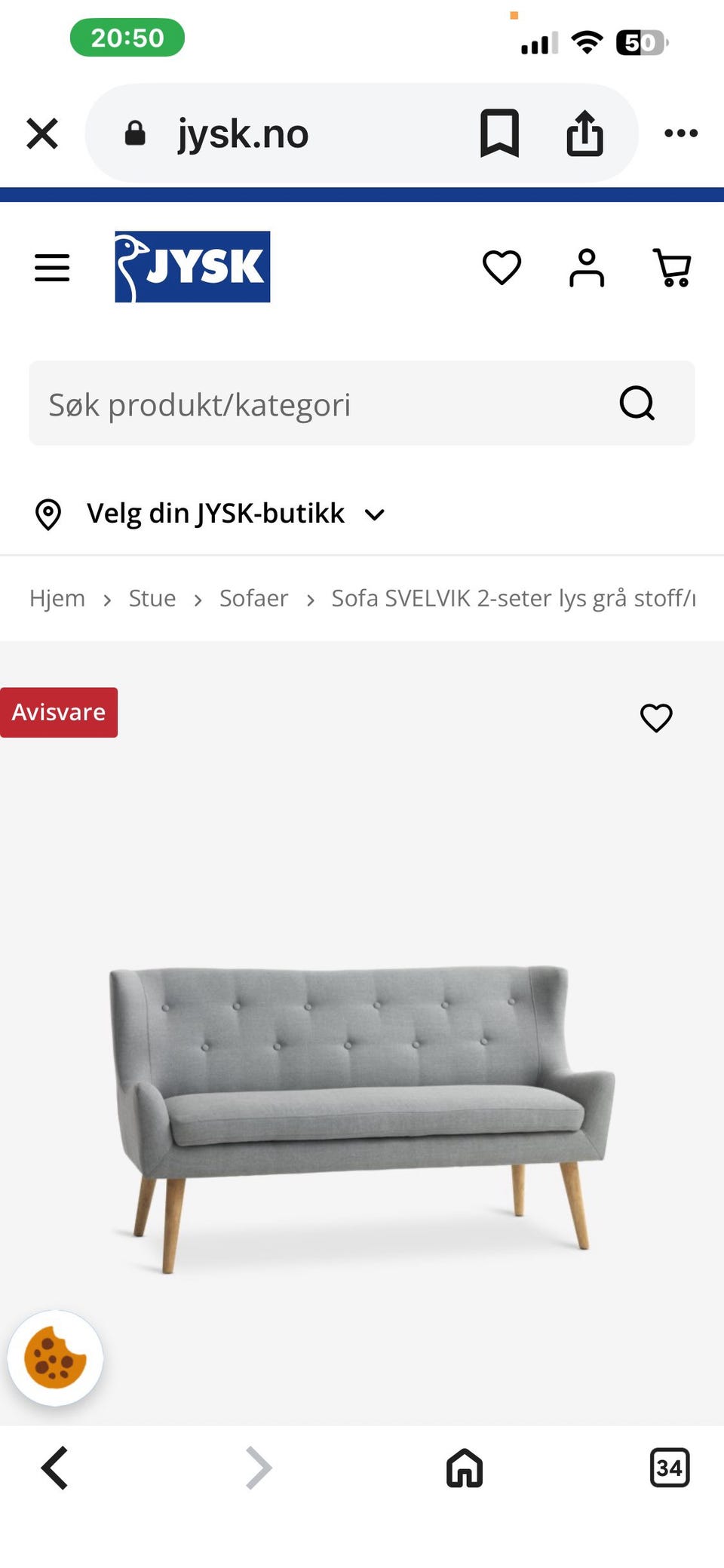Image resolution: width=724 pixels, height=1568 pixels.
Task: Open the tab switcher showing 34 tabs
Action: 668,1468
